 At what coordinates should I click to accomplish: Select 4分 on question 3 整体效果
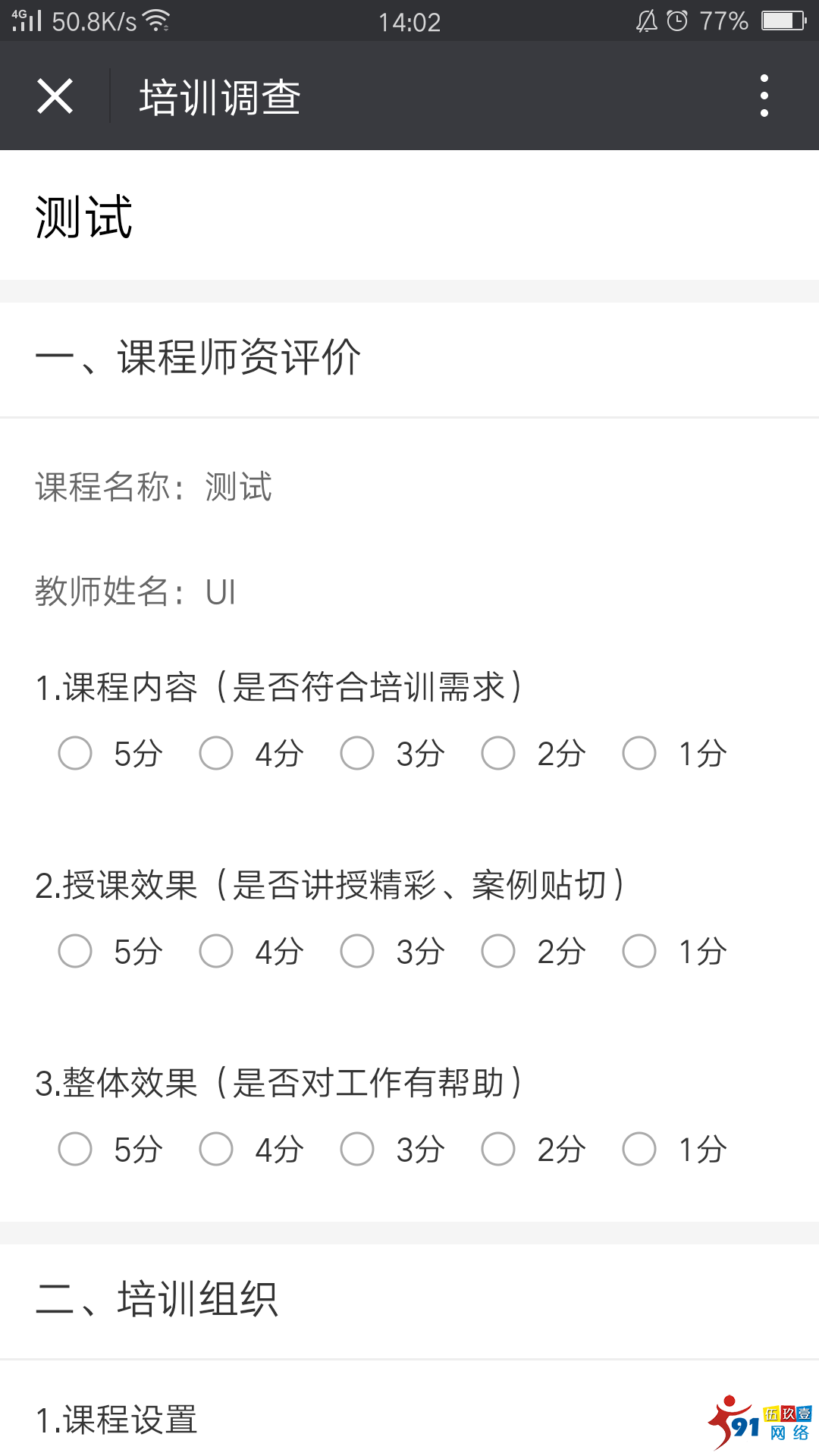tap(216, 1149)
